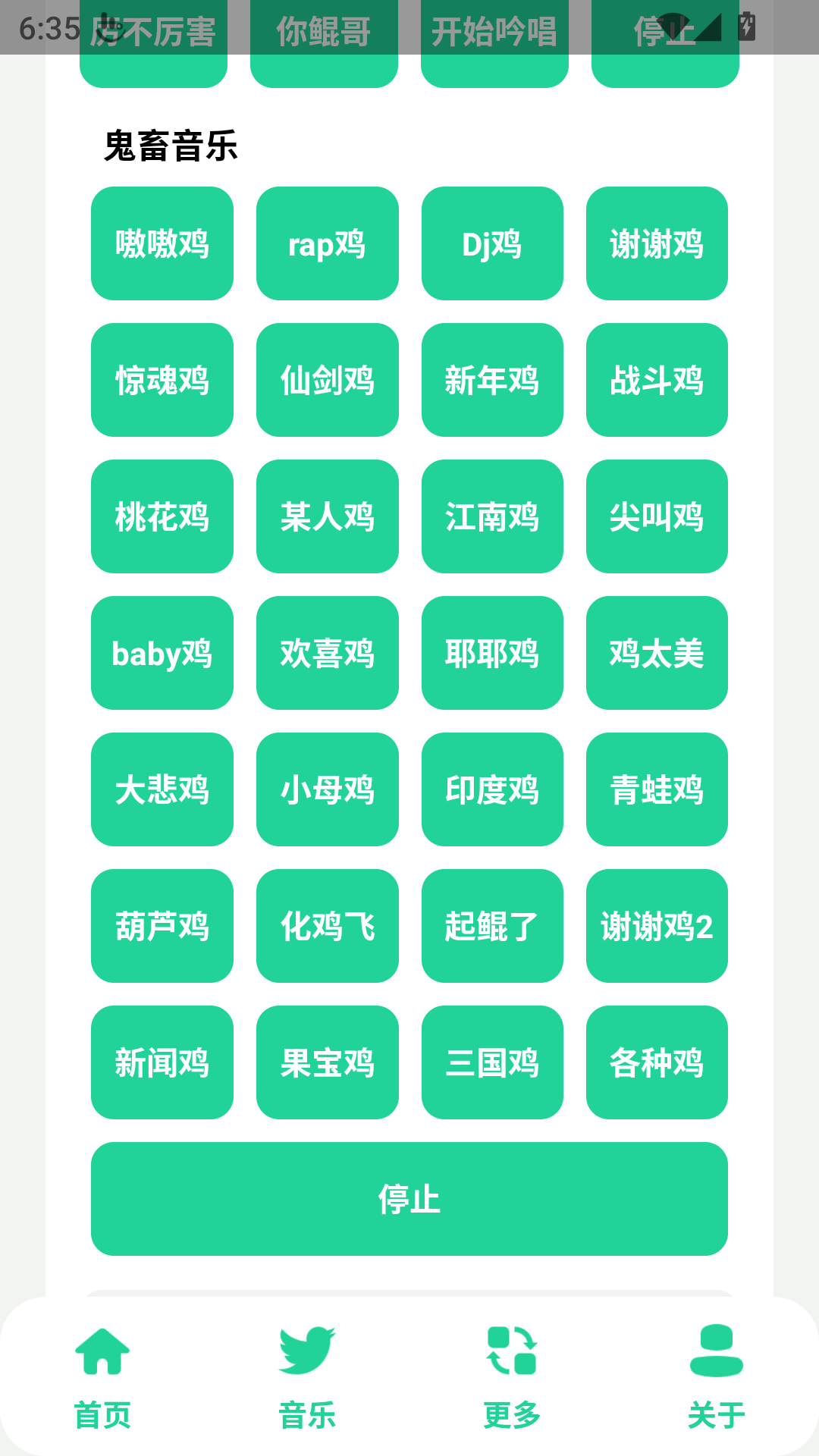
Task: Play the 惊魂鸡 sound
Action: click(x=162, y=380)
